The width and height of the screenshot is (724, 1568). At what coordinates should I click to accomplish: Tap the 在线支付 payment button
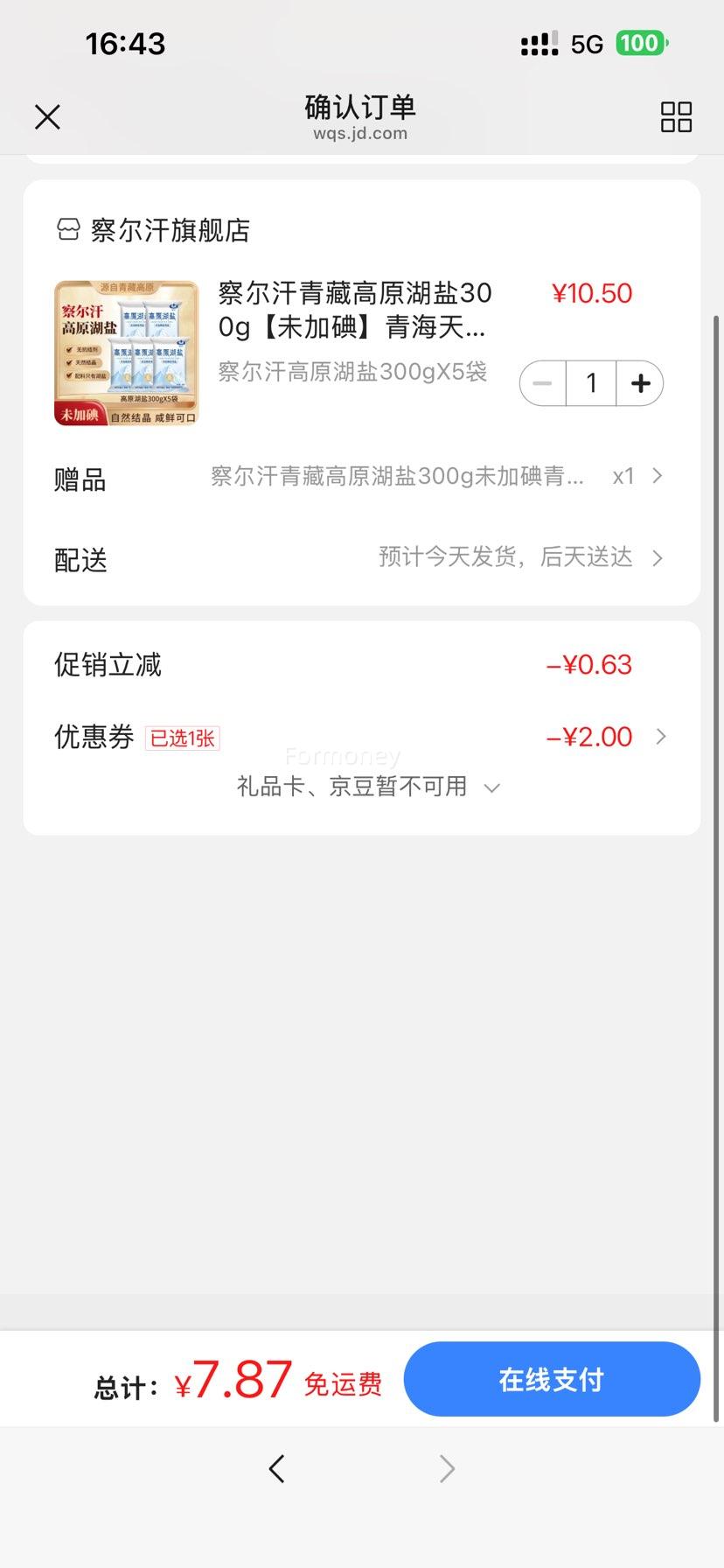click(550, 1378)
